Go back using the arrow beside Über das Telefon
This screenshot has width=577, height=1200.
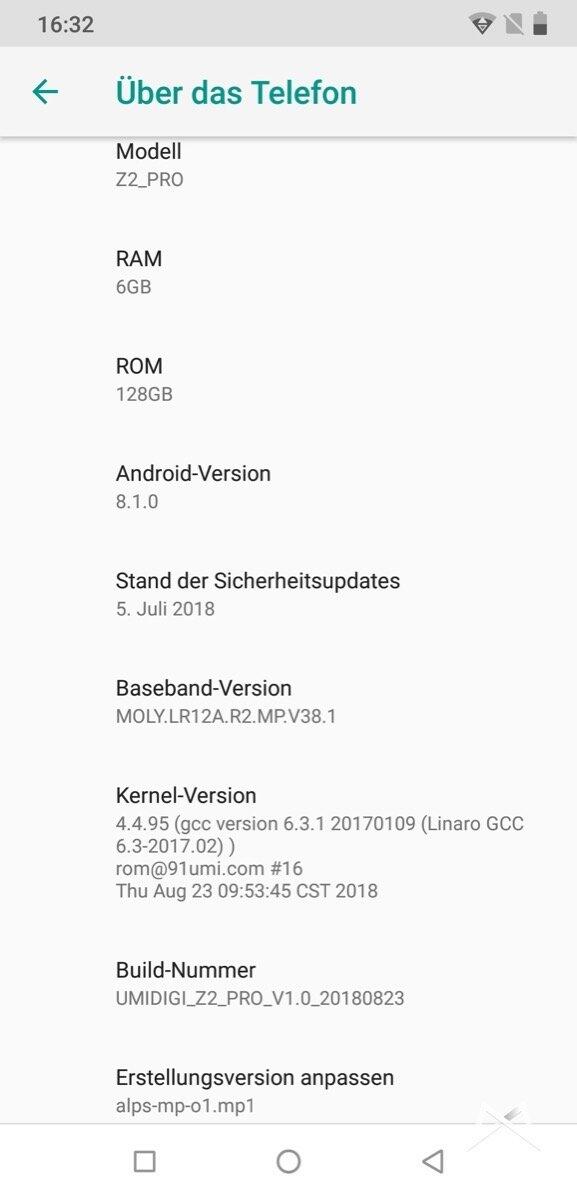coord(45,92)
